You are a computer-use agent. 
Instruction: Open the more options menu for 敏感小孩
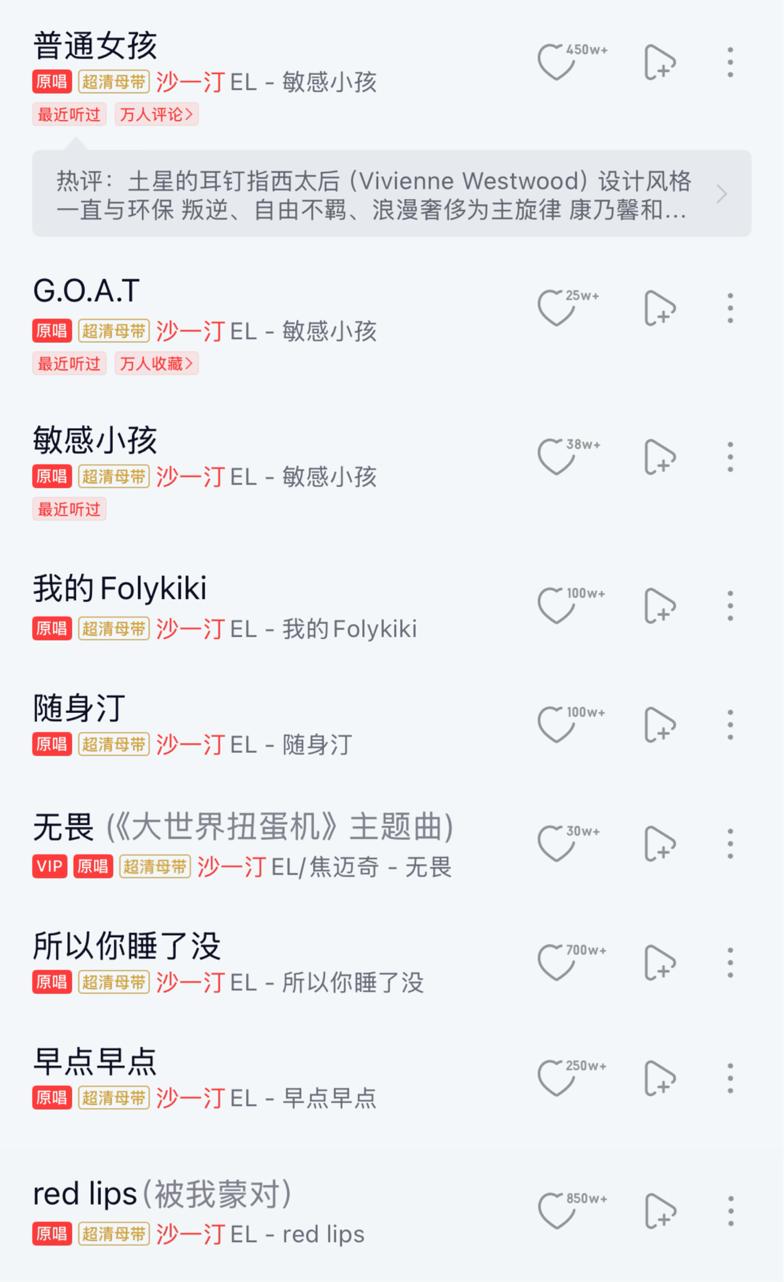729,455
